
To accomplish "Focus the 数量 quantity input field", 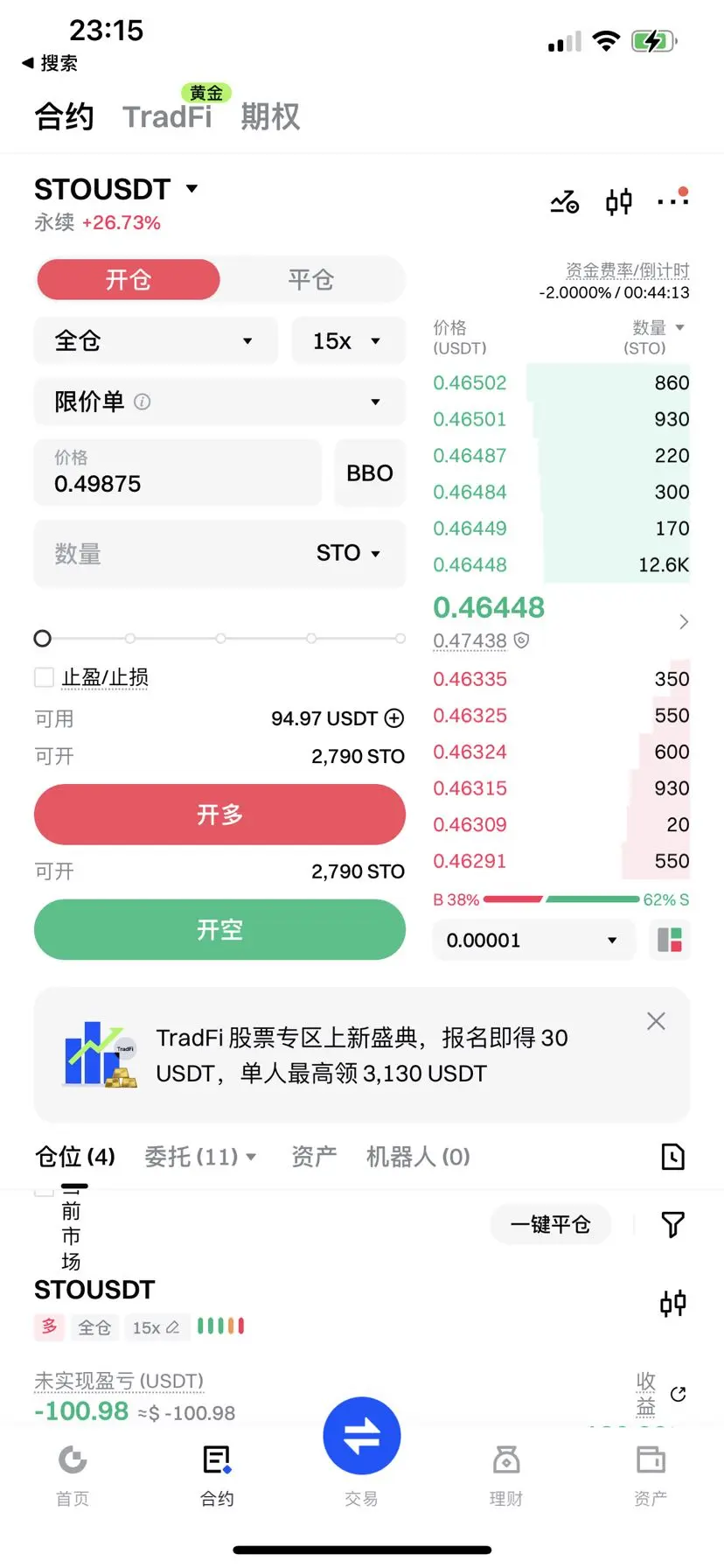I will pyautogui.click(x=175, y=554).
